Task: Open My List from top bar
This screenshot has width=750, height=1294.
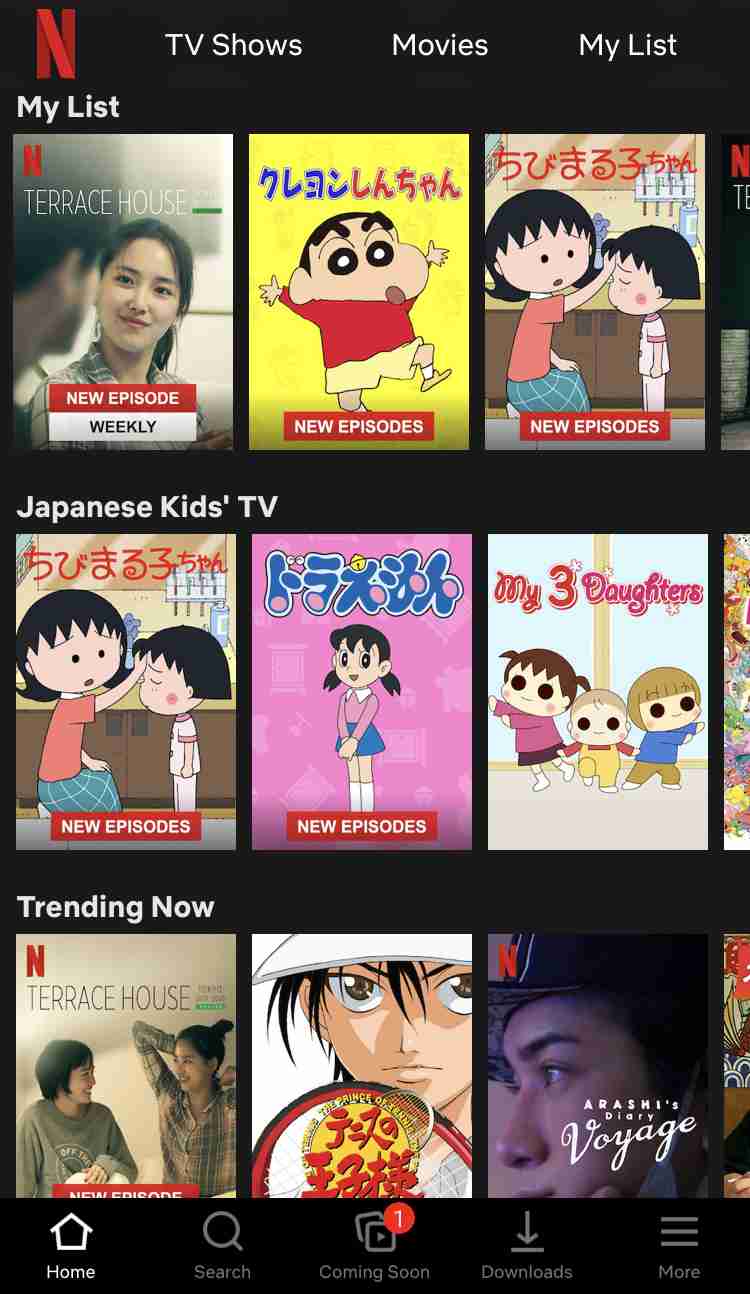Action: [x=628, y=45]
